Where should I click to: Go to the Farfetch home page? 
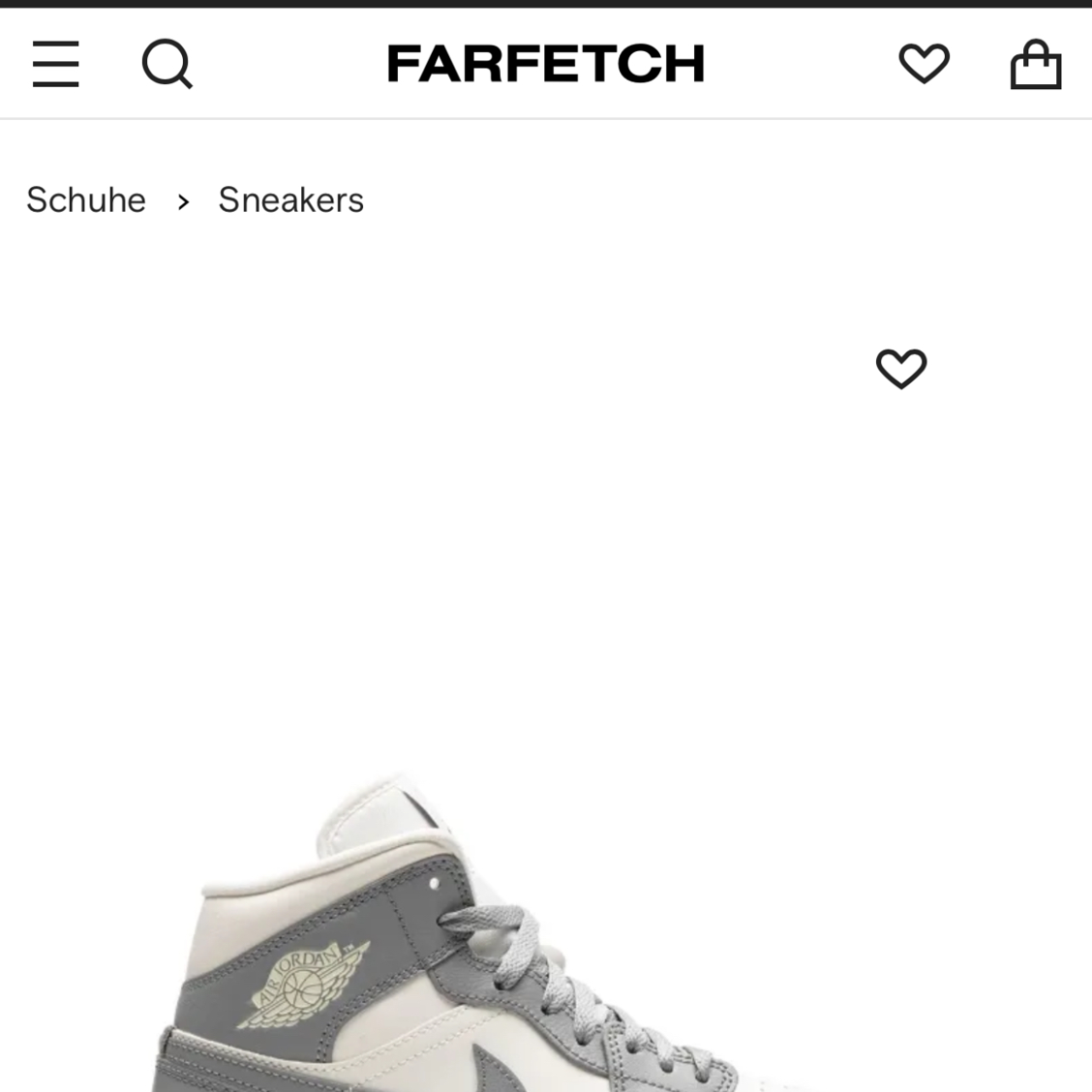(x=545, y=64)
